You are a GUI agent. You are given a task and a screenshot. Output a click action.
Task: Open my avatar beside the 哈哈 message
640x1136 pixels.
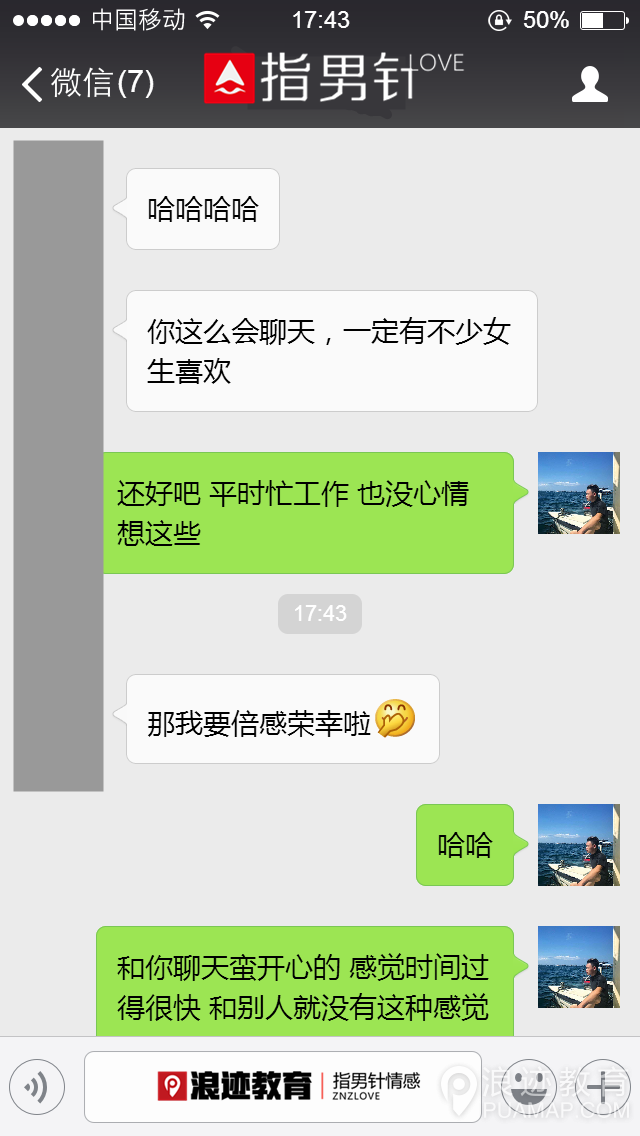[x=578, y=845]
